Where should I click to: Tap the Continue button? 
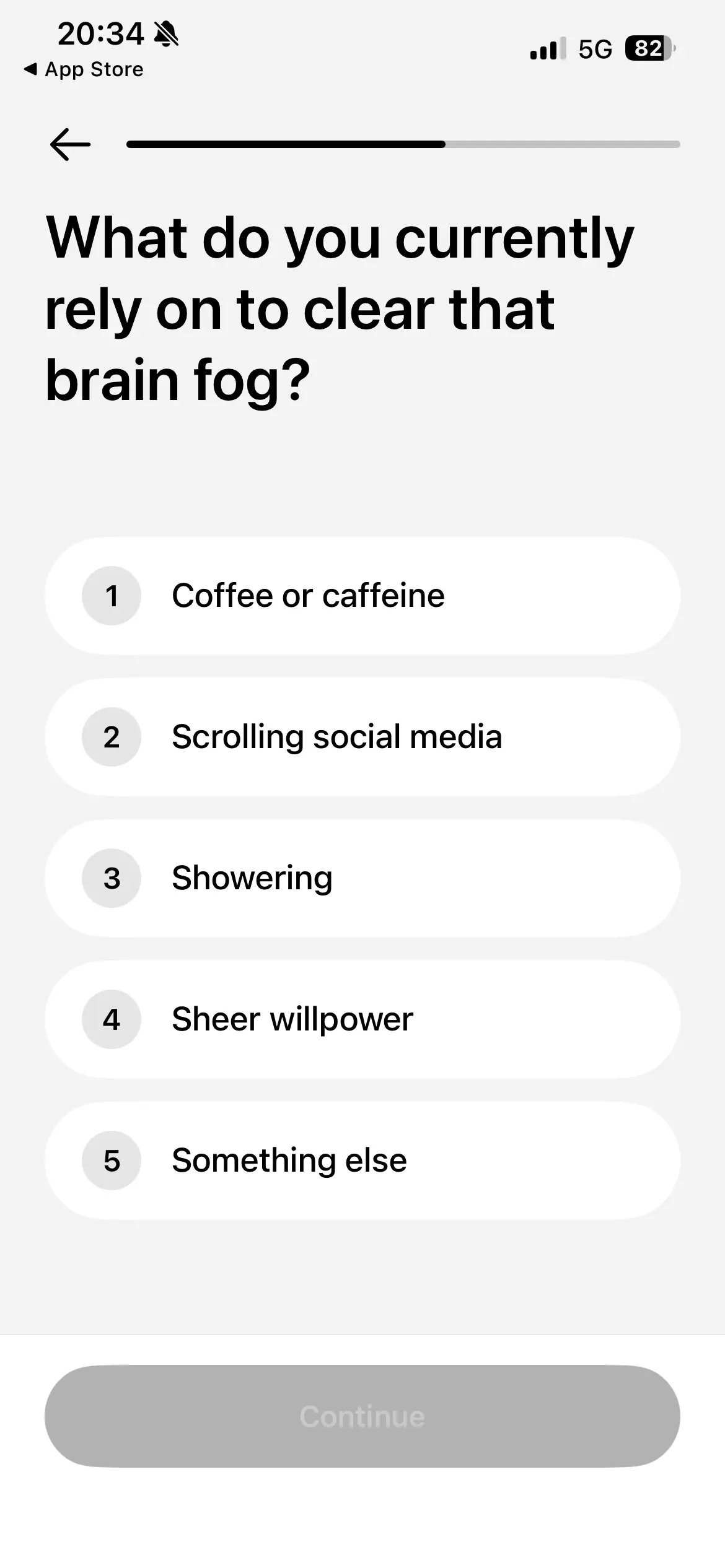point(362,1416)
